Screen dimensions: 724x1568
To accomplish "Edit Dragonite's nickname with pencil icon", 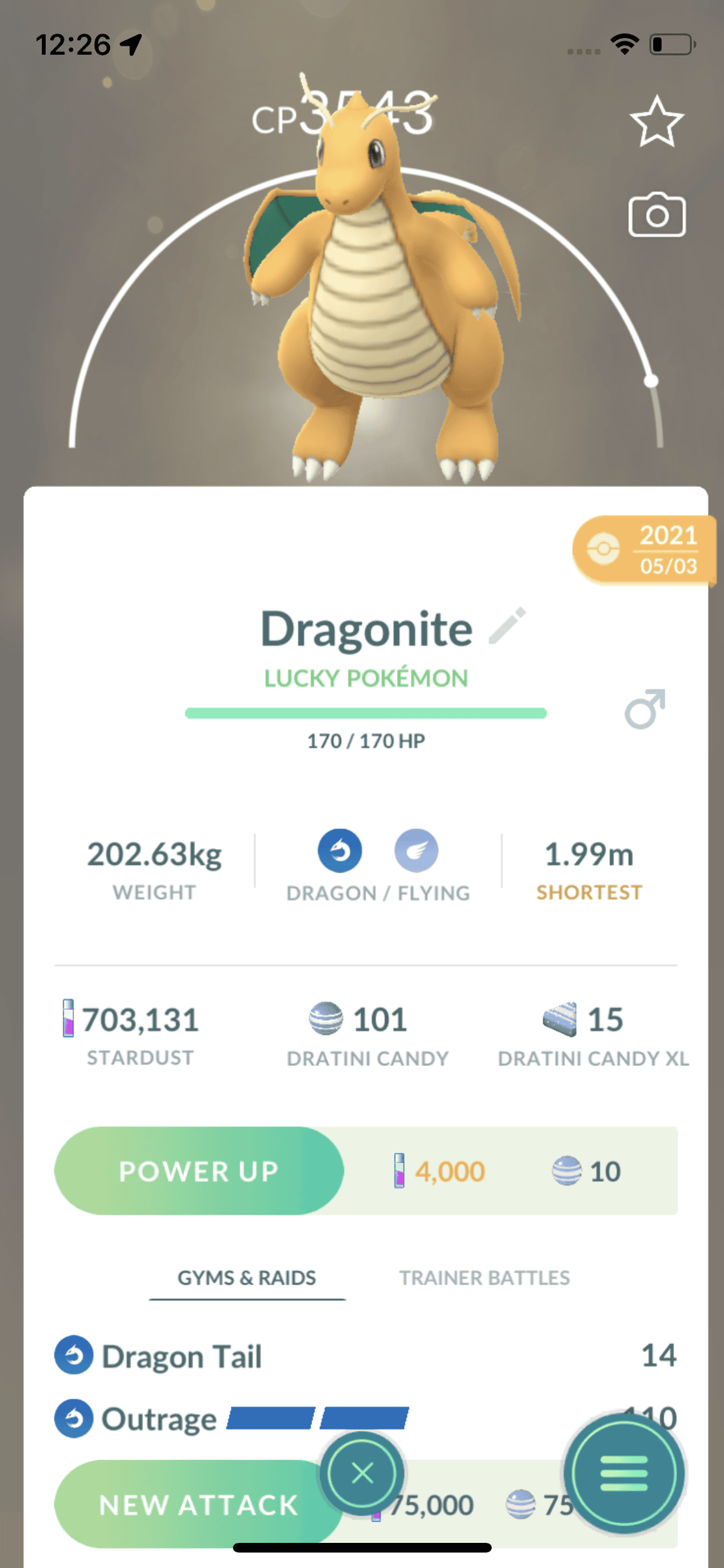I will pos(507,626).
